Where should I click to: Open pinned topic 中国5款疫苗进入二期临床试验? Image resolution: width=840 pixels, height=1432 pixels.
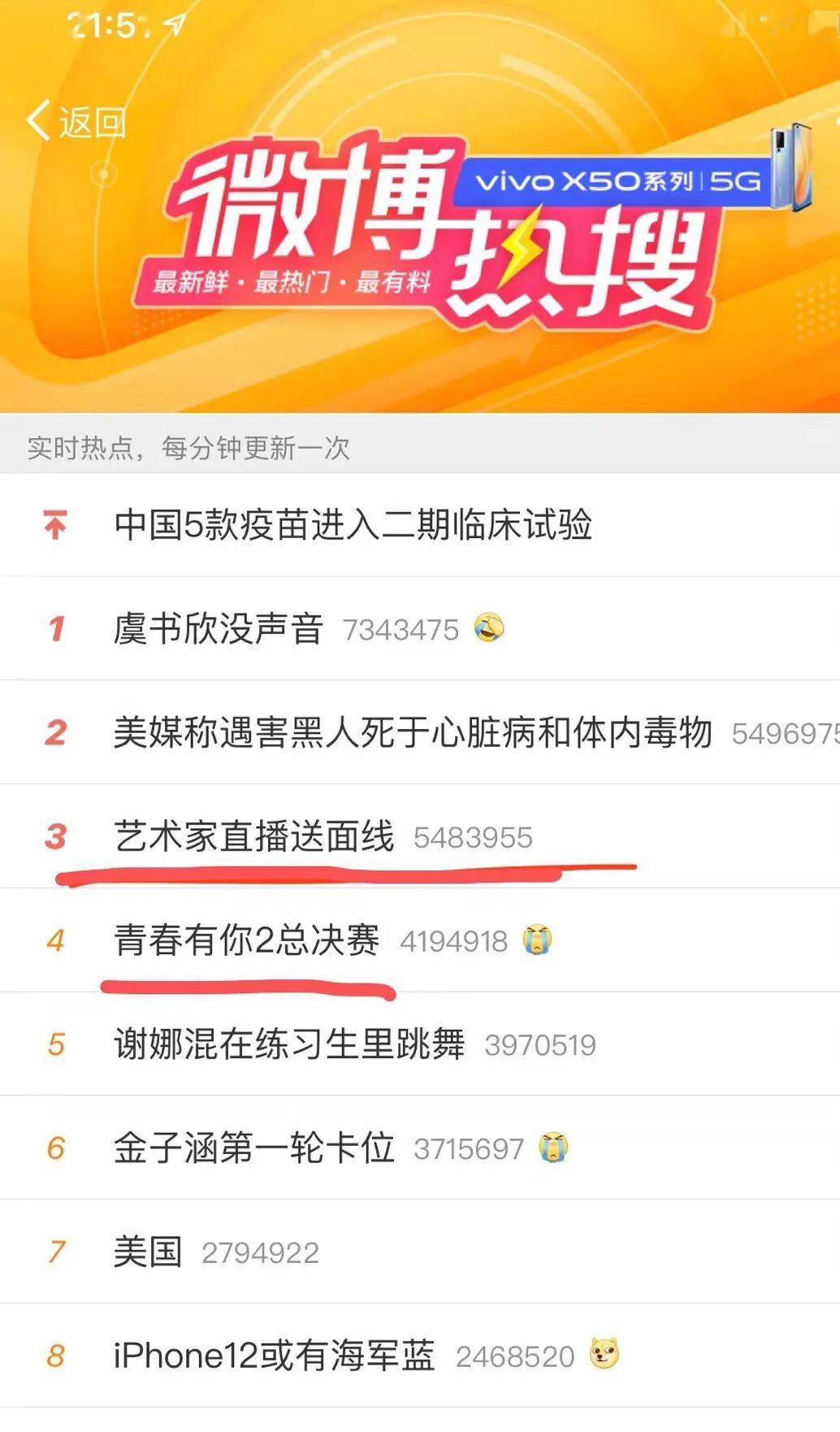pos(353,525)
